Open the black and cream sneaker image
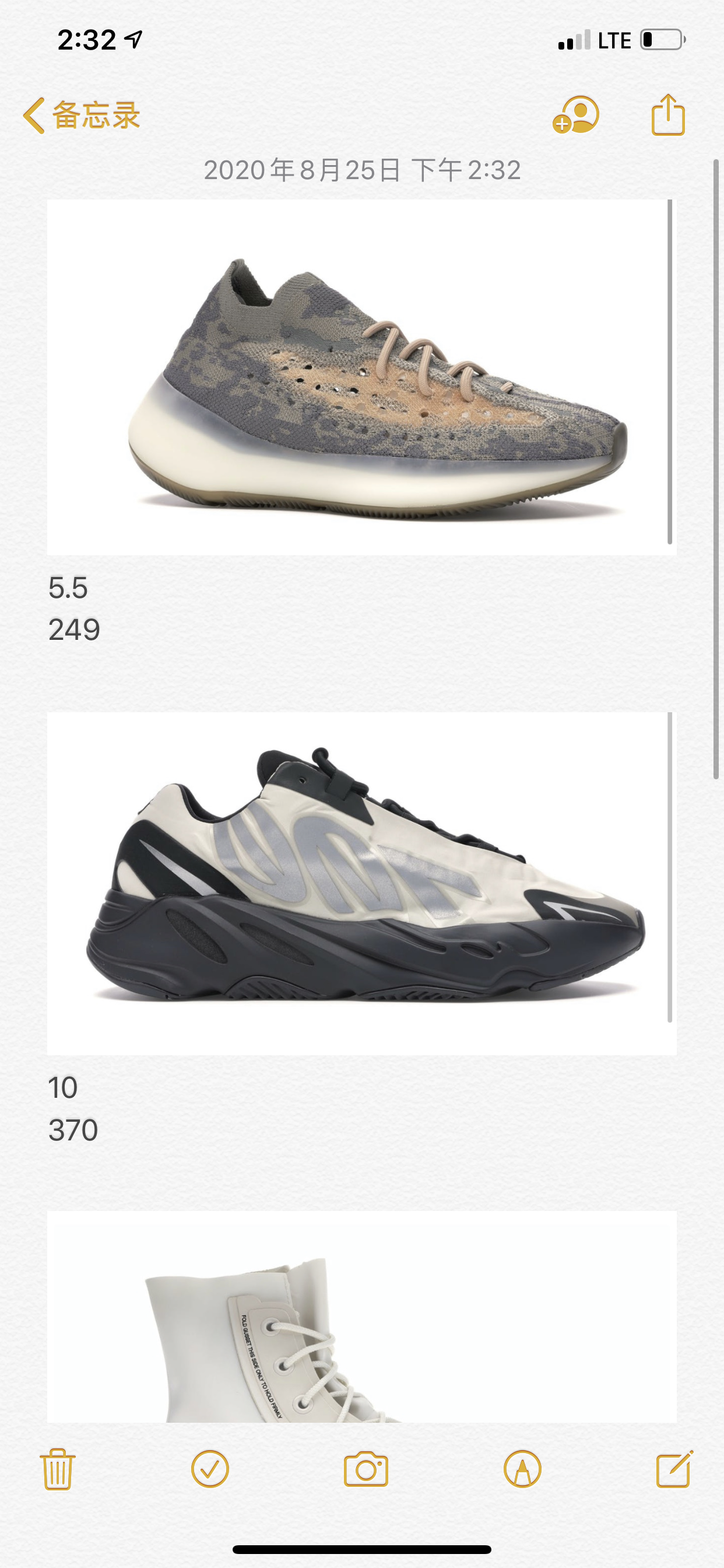The height and width of the screenshot is (1568, 724). (361, 883)
